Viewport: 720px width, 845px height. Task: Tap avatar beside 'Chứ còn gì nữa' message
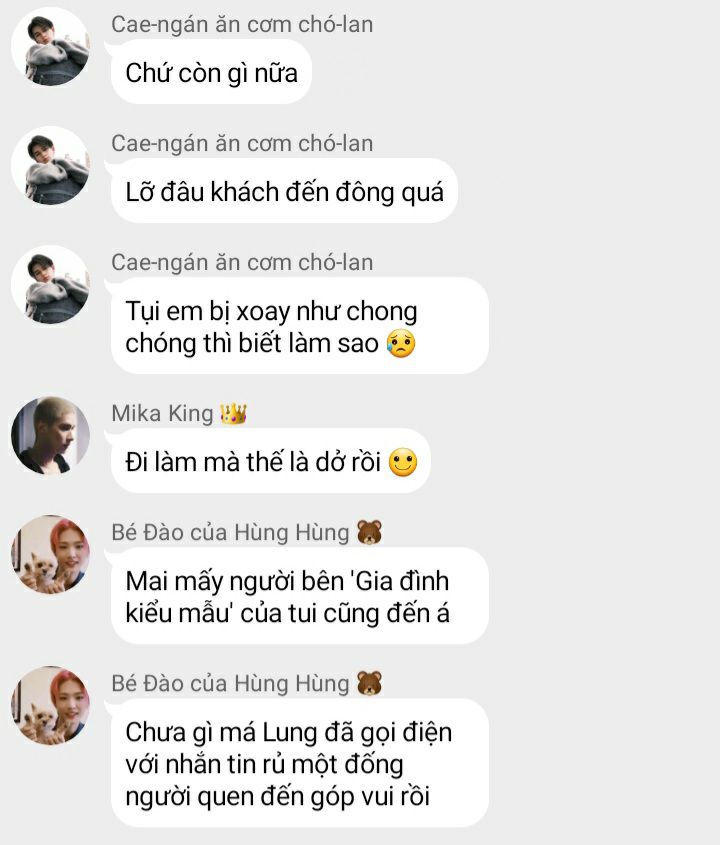click(x=50, y=47)
